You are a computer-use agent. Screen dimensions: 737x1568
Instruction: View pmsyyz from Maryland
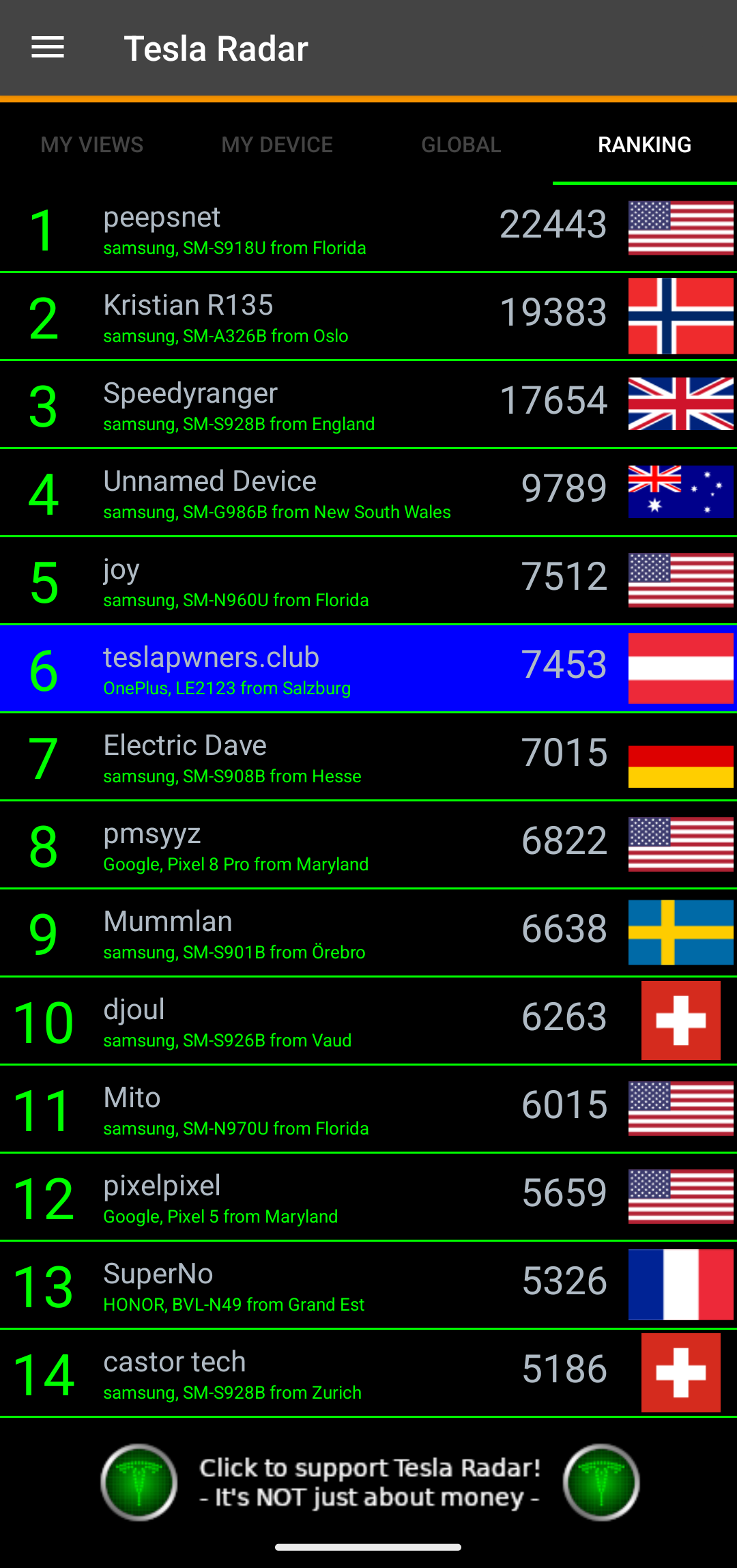pos(369,845)
